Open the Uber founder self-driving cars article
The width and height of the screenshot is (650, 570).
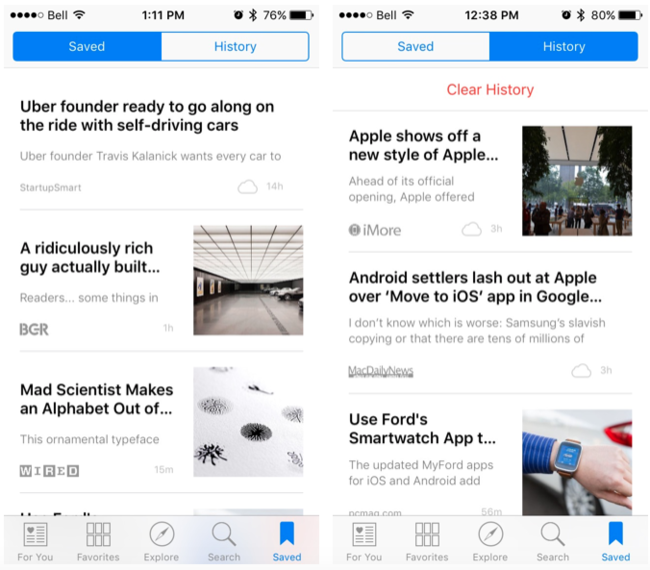(147, 116)
